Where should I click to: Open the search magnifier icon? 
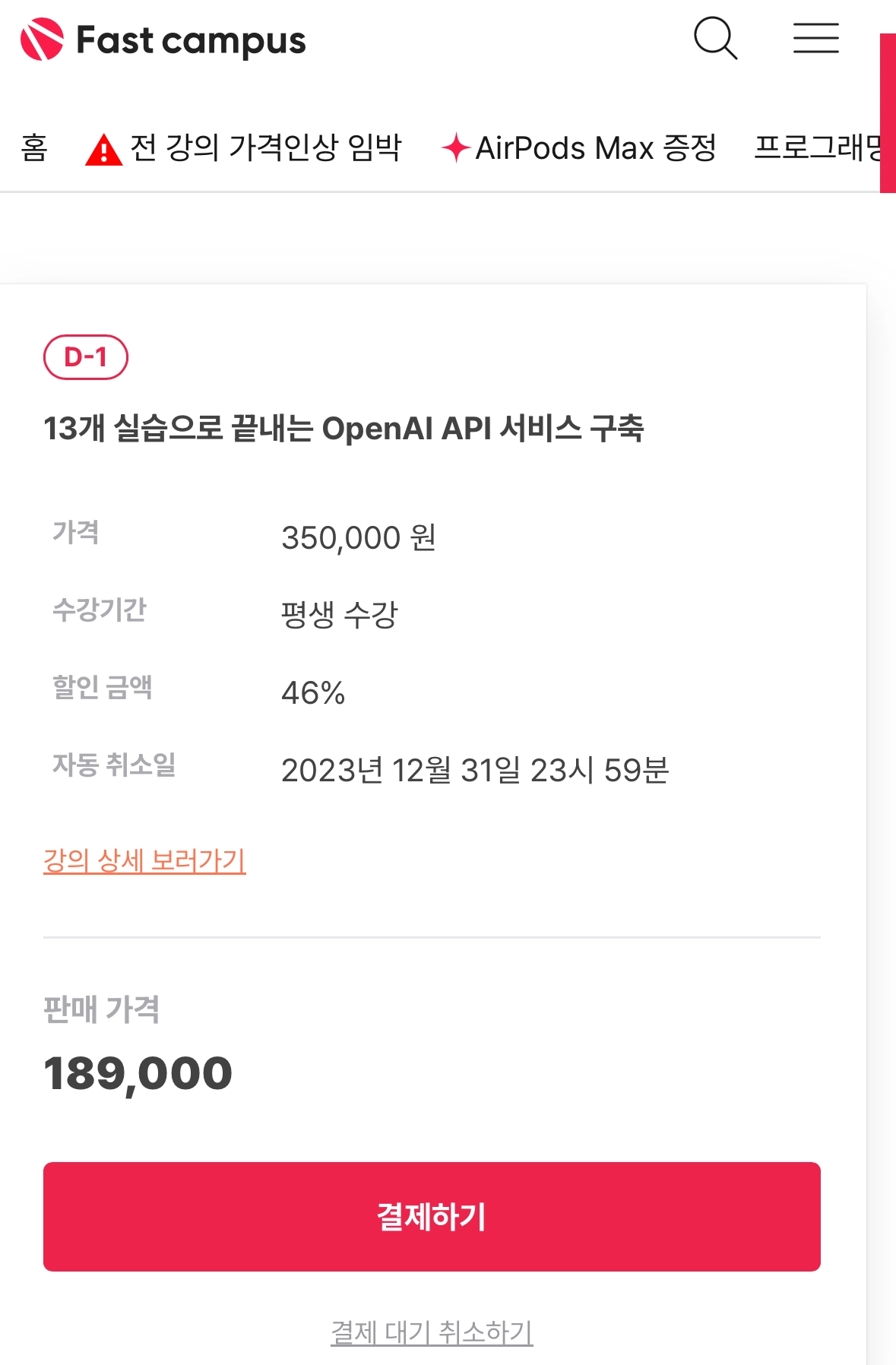tap(715, 38)
